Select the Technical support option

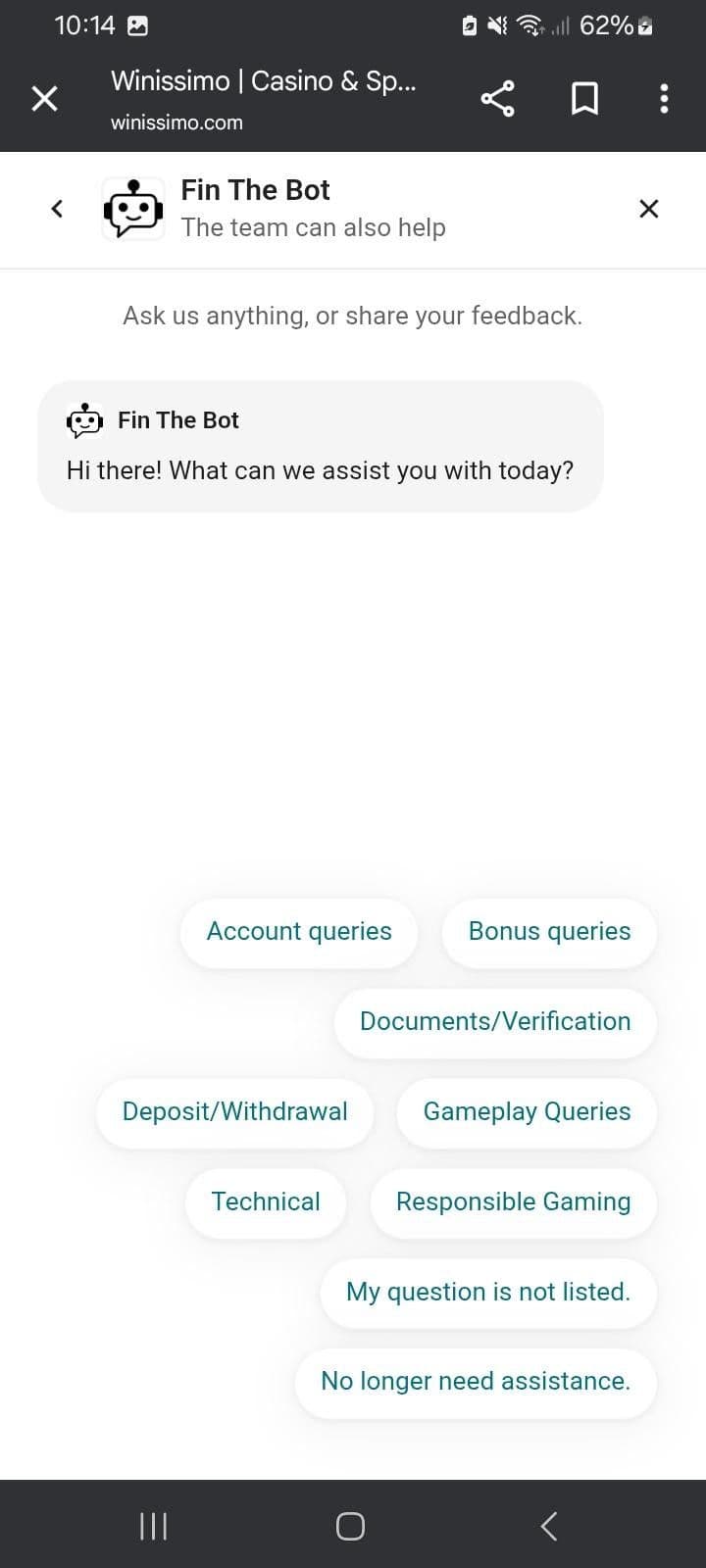coord(266,1202)
